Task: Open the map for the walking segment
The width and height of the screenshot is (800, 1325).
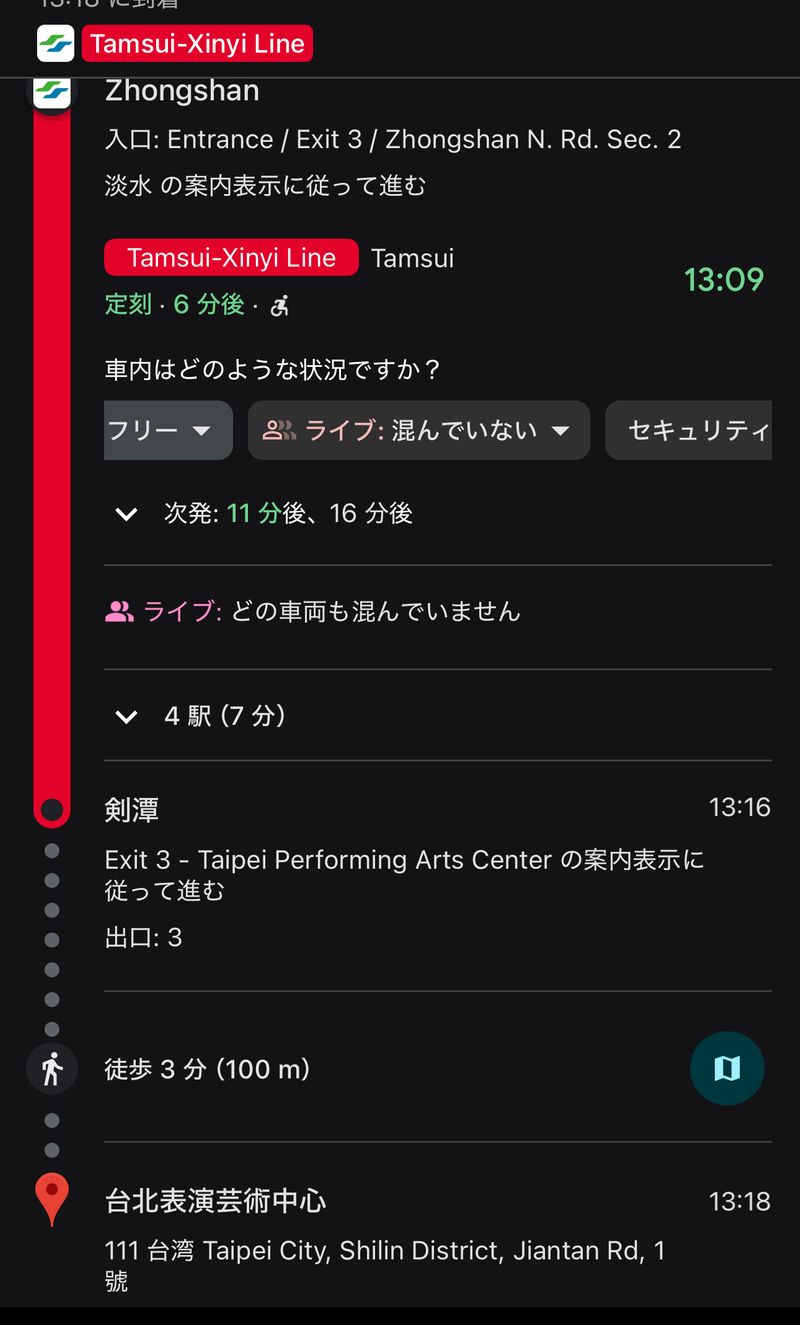Action: [x=727, y=1068]
